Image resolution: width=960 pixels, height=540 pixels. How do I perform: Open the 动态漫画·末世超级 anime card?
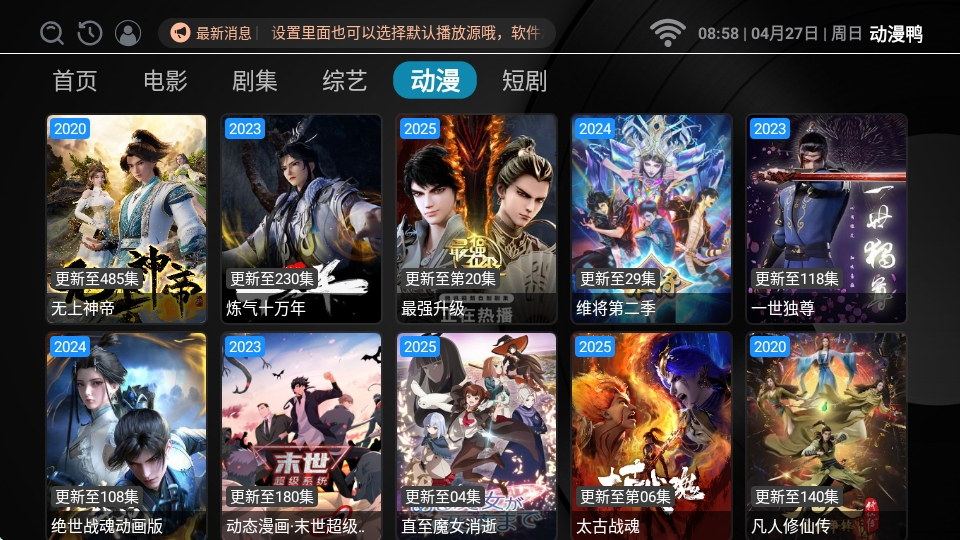(x=302, y=436)
